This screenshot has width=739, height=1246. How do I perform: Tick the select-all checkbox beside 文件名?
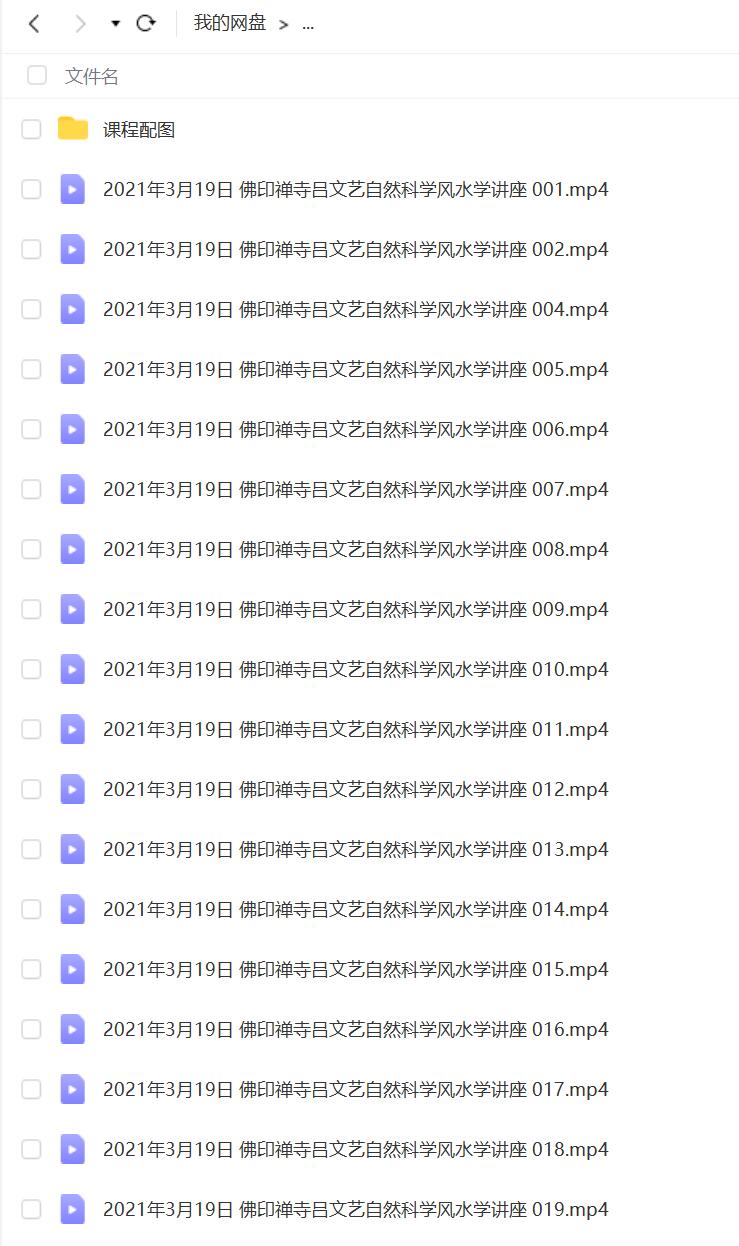pyautogui.click(x=37, y=75)
